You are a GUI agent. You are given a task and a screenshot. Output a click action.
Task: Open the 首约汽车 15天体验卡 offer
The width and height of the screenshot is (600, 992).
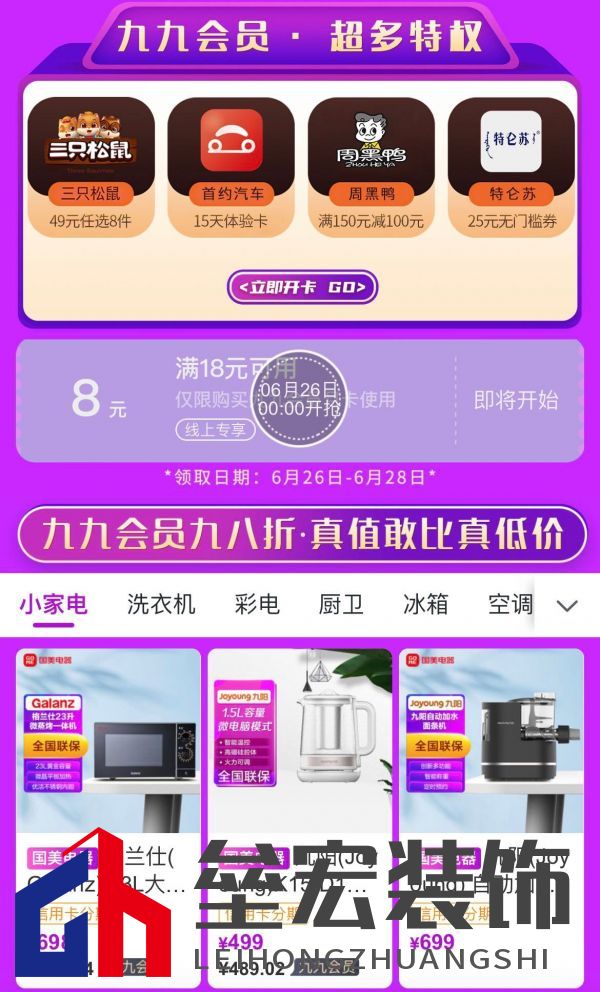231,165
